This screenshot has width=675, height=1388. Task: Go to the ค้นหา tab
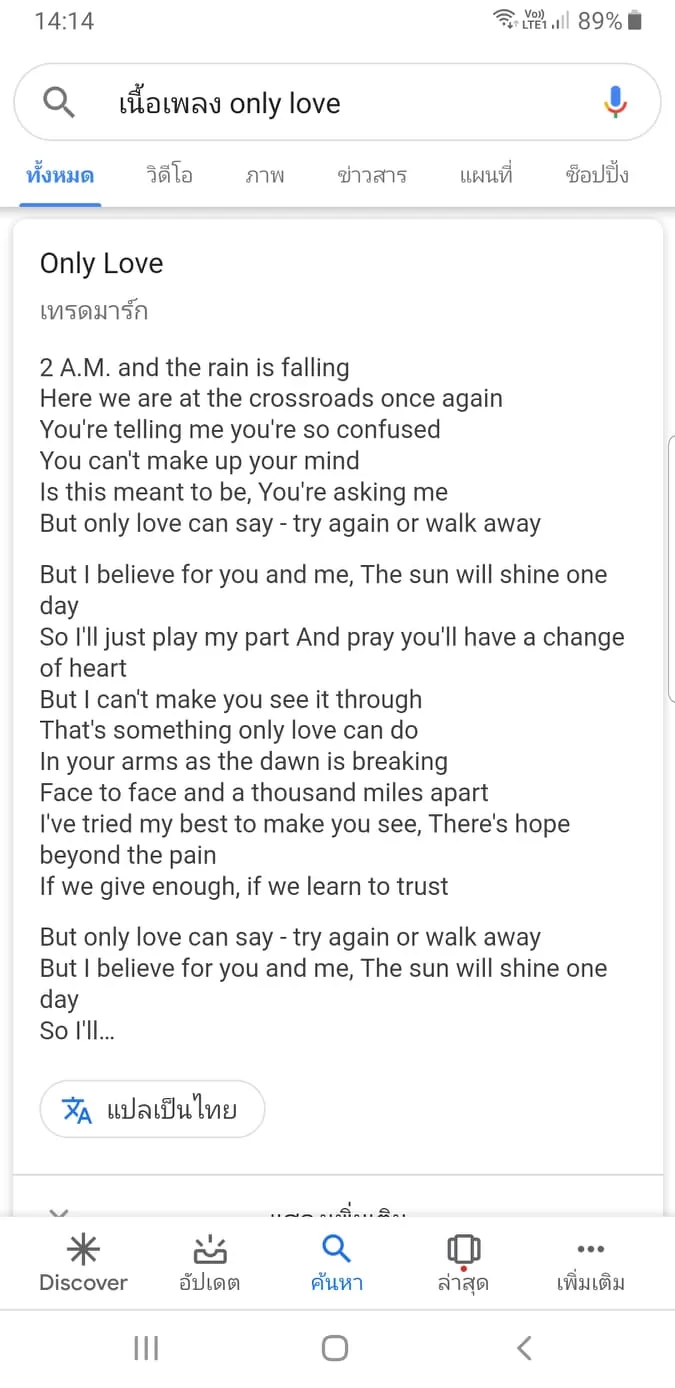click(337, 1264)
